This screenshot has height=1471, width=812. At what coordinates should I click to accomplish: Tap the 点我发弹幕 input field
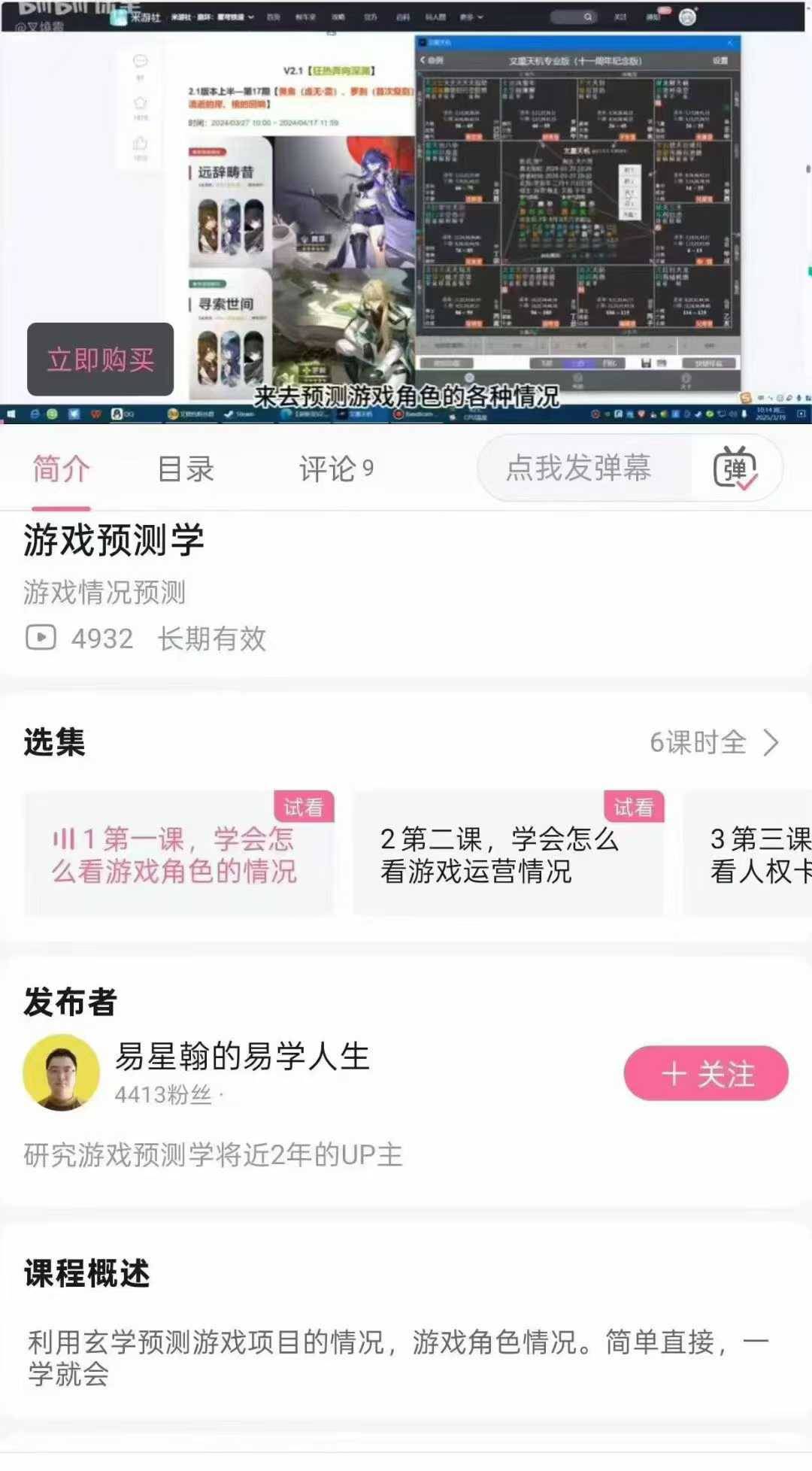(x=579, y=468)
